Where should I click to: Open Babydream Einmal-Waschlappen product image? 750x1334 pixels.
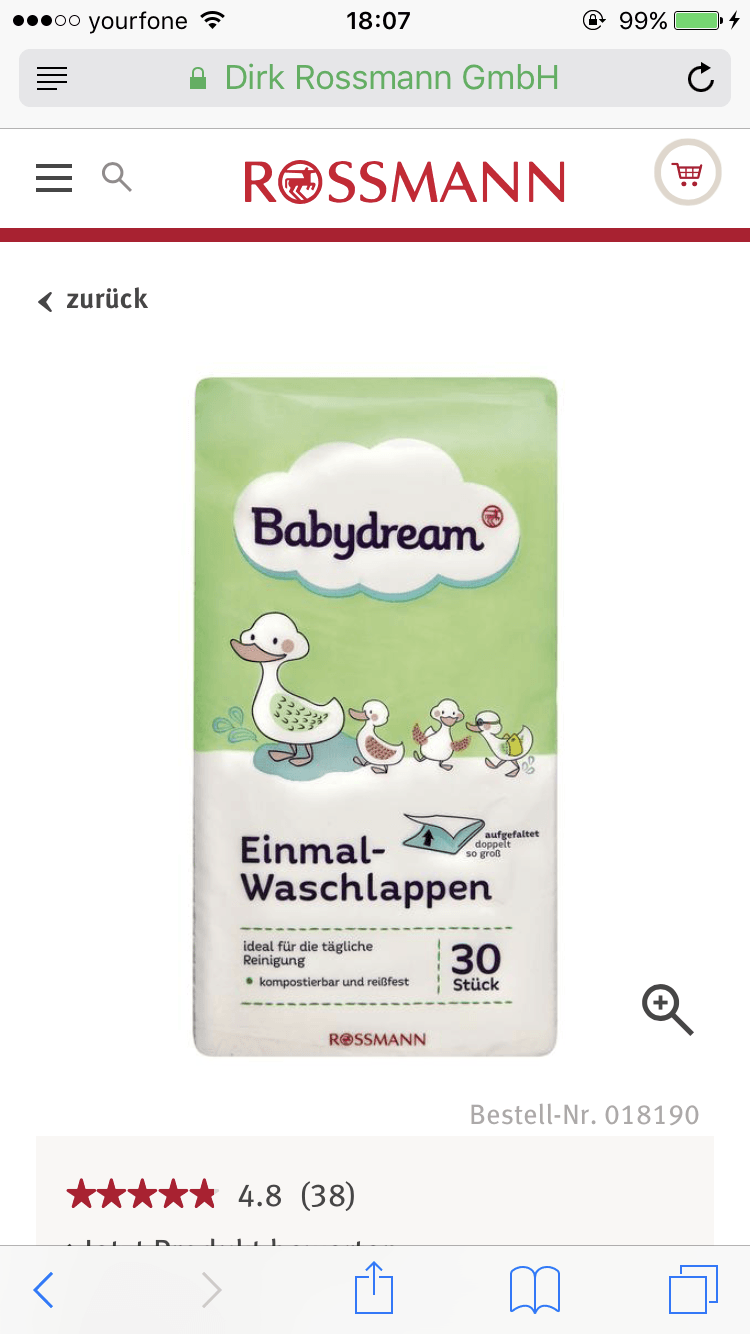click(375, 715)
